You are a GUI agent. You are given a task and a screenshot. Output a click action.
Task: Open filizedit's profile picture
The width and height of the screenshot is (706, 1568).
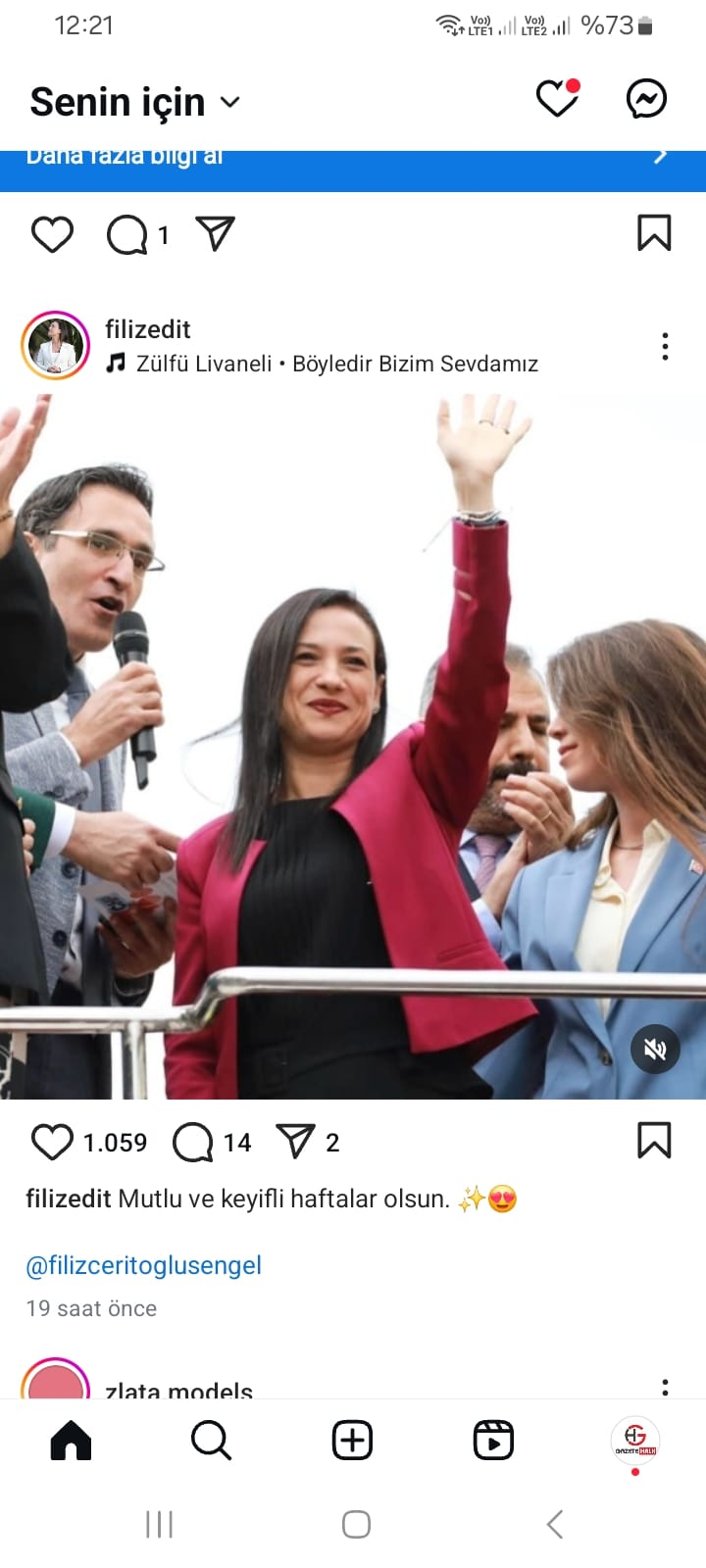[x=56, y=346]
